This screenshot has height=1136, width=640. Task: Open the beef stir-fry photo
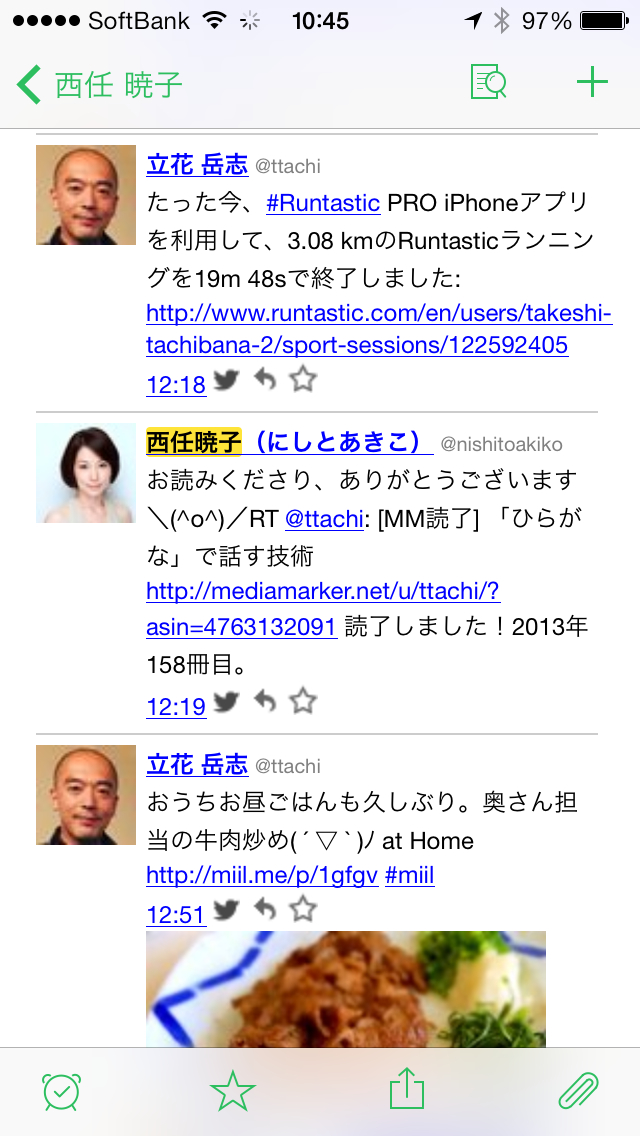coord(345,988)
